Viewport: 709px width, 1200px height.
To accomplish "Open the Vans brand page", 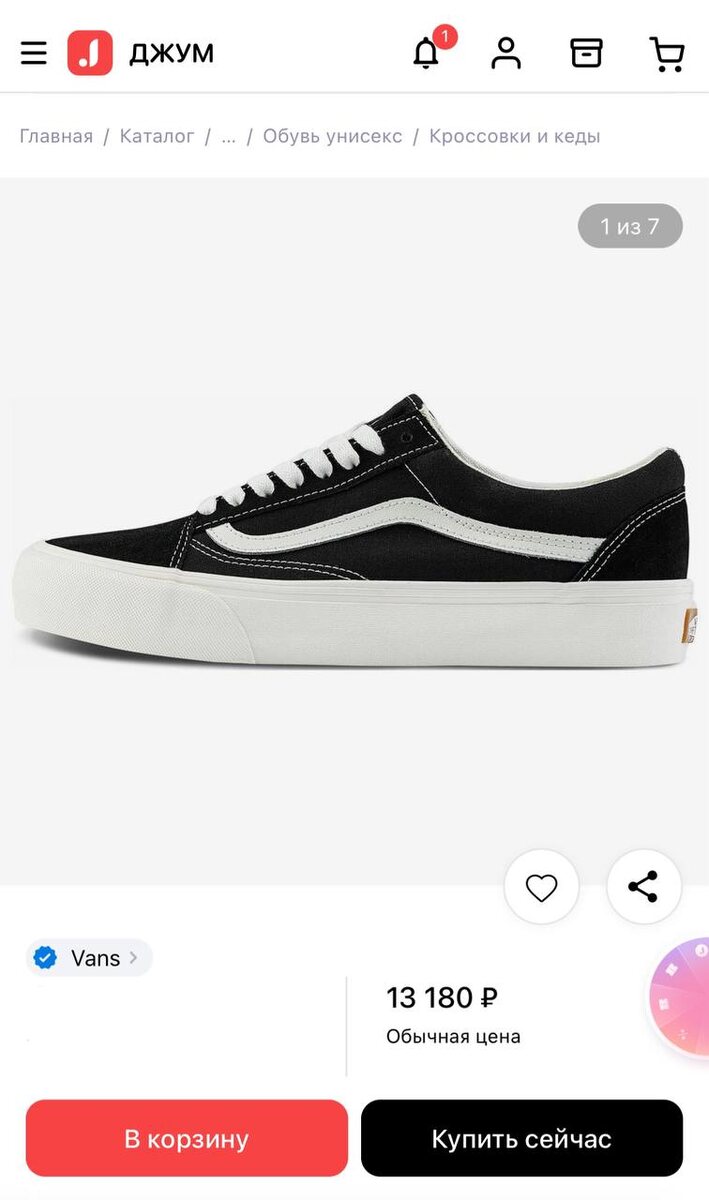I will pos(90,958).
